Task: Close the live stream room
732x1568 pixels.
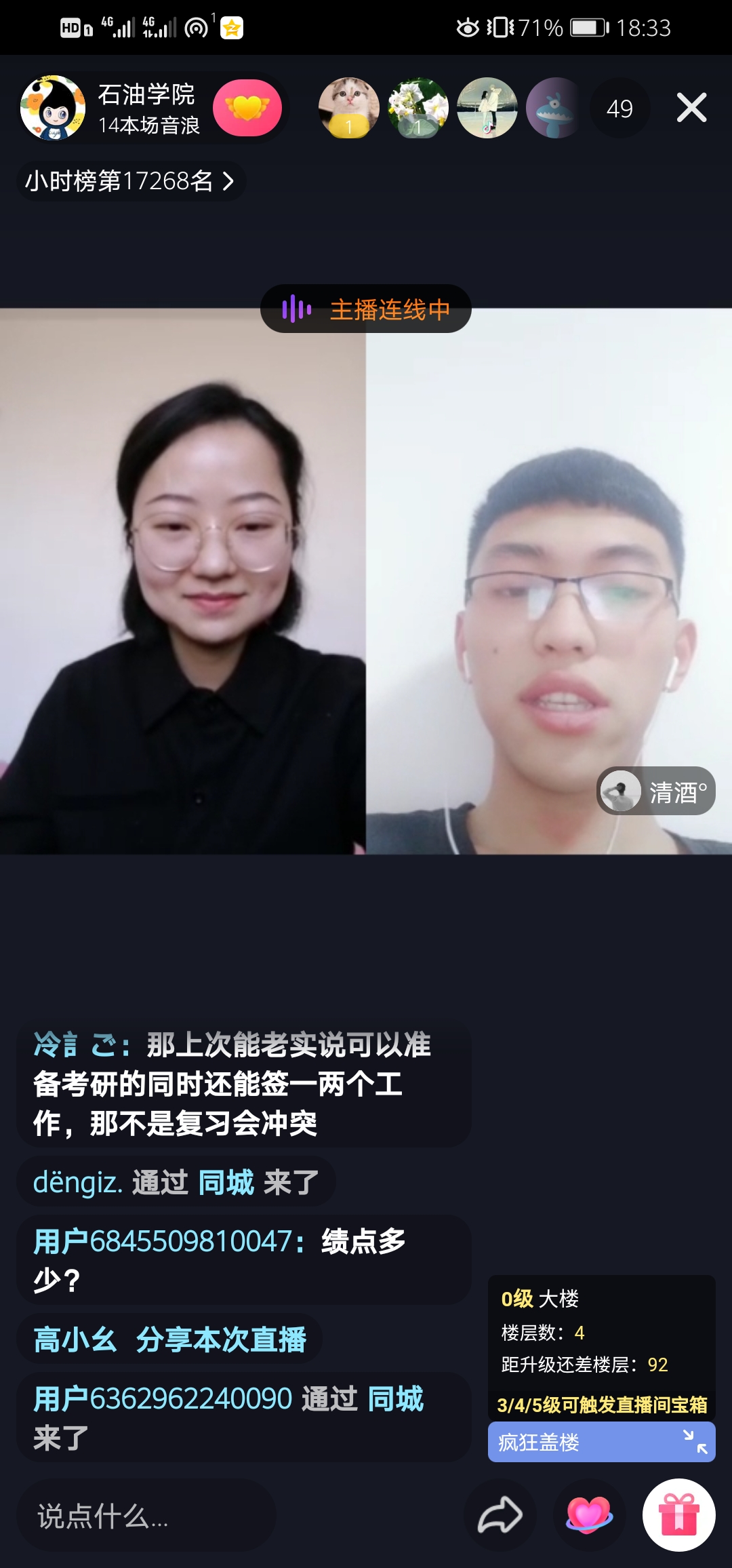Action: tap(691, 109)
